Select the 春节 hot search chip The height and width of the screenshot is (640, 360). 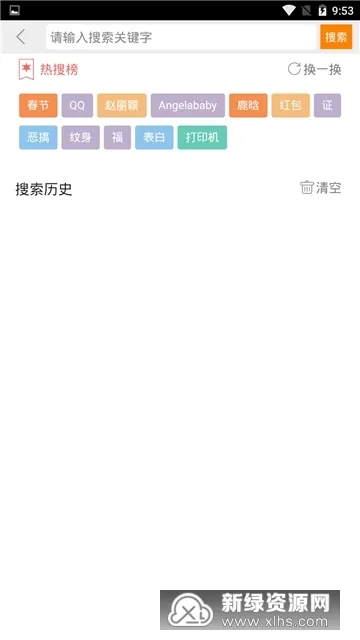coord(38,105)
